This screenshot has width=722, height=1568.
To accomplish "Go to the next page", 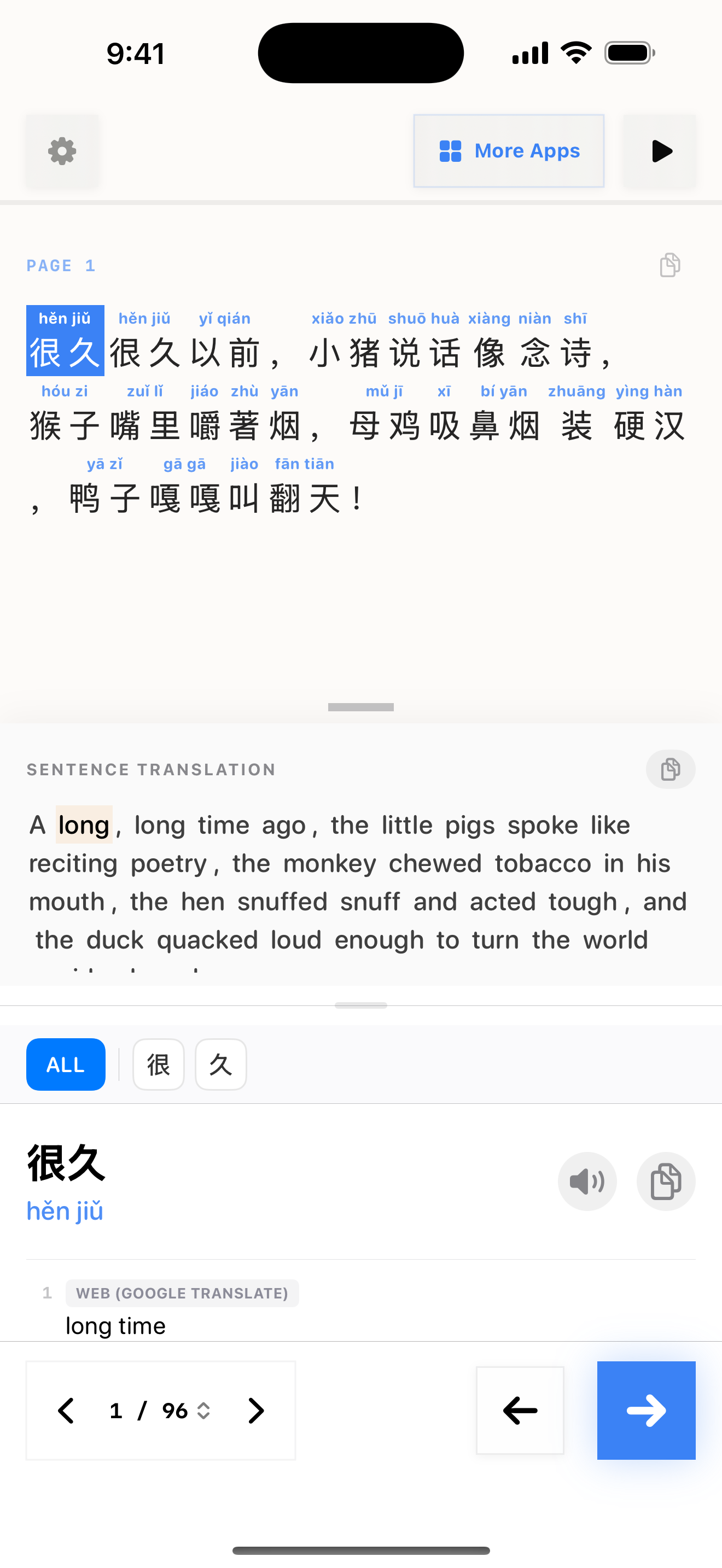I will coord(257,1411).
